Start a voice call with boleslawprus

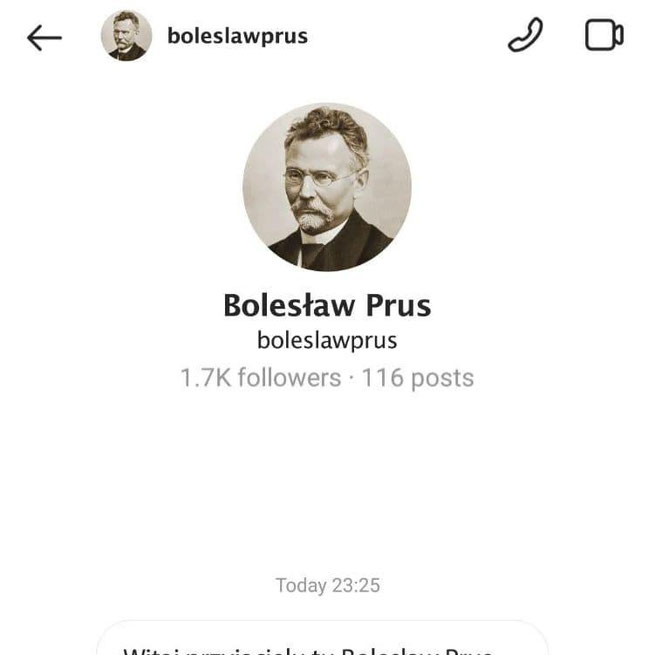(x=524, y=36)
